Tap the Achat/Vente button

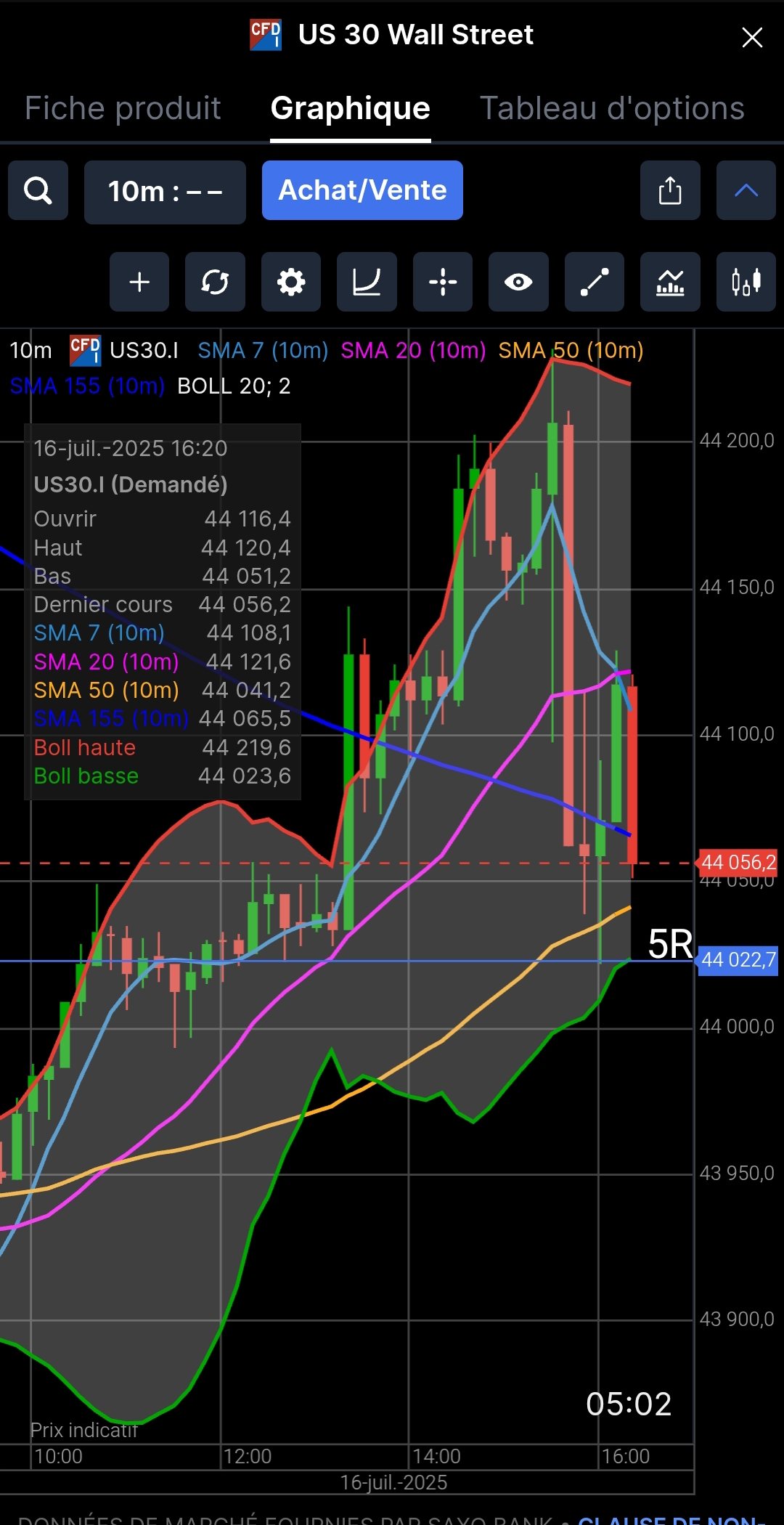362,190
